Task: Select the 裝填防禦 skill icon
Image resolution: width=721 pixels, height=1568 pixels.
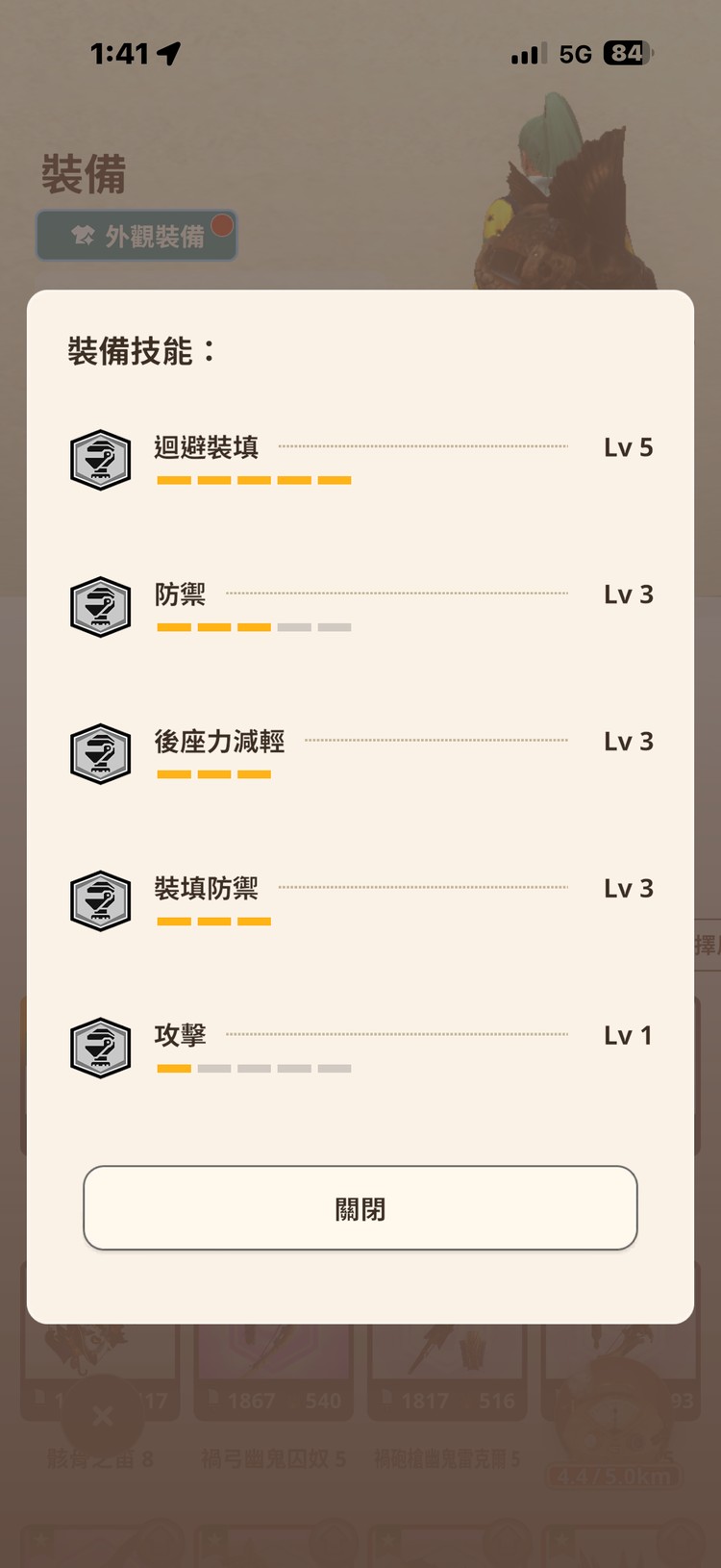Action: 100,901
